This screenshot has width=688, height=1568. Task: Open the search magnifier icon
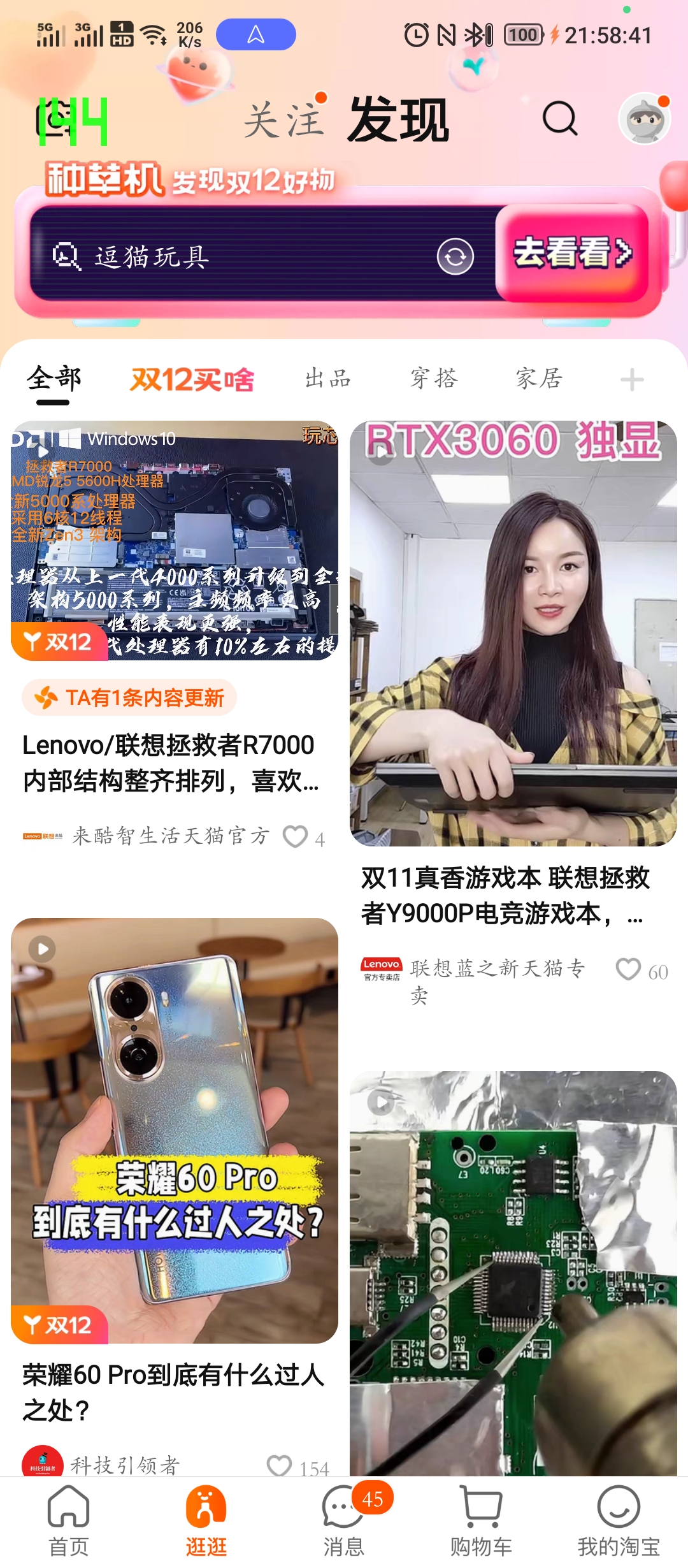[559, 119]
